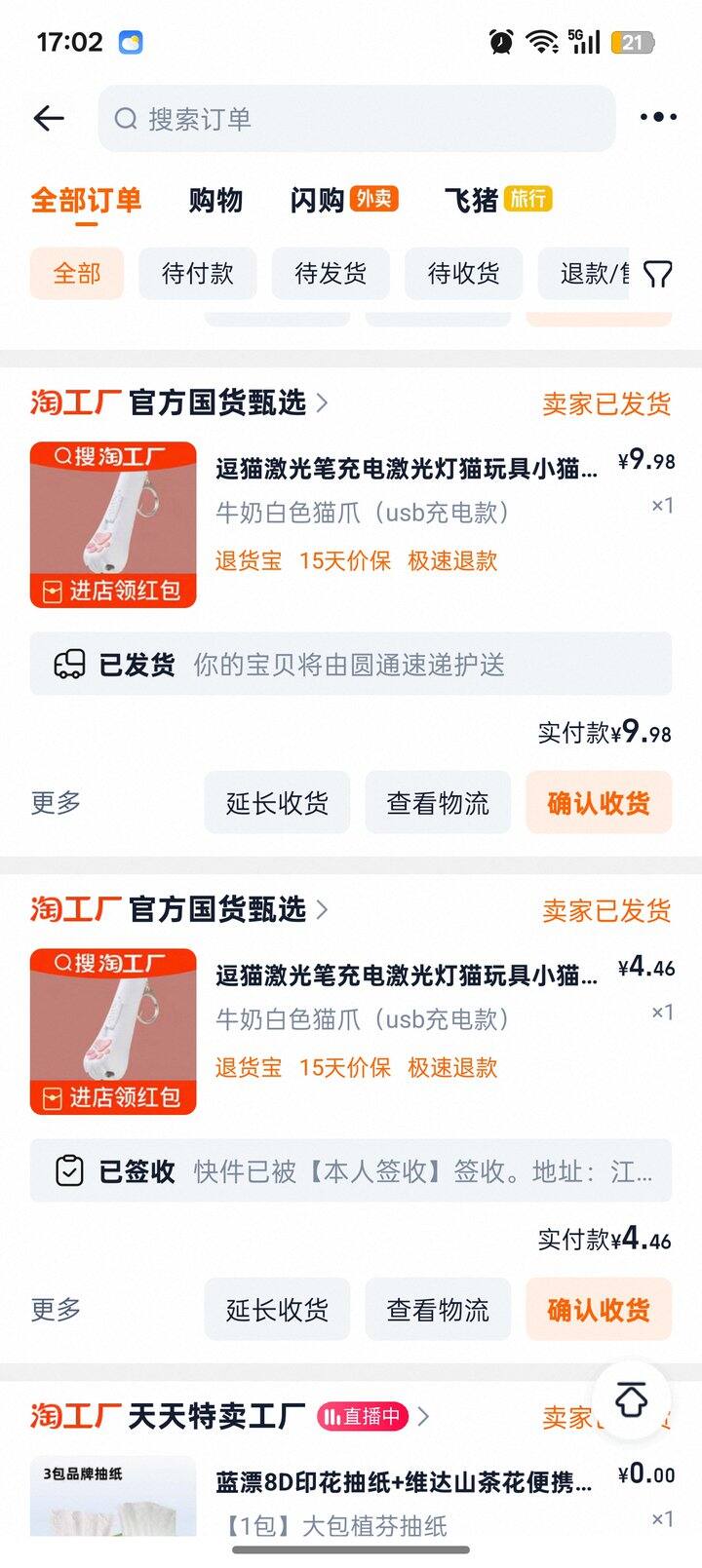Tap 确认收货 on the ¥4.46 order
Screen dimensions: 702x1568
pyautogui.click(x=599, y=1310)
